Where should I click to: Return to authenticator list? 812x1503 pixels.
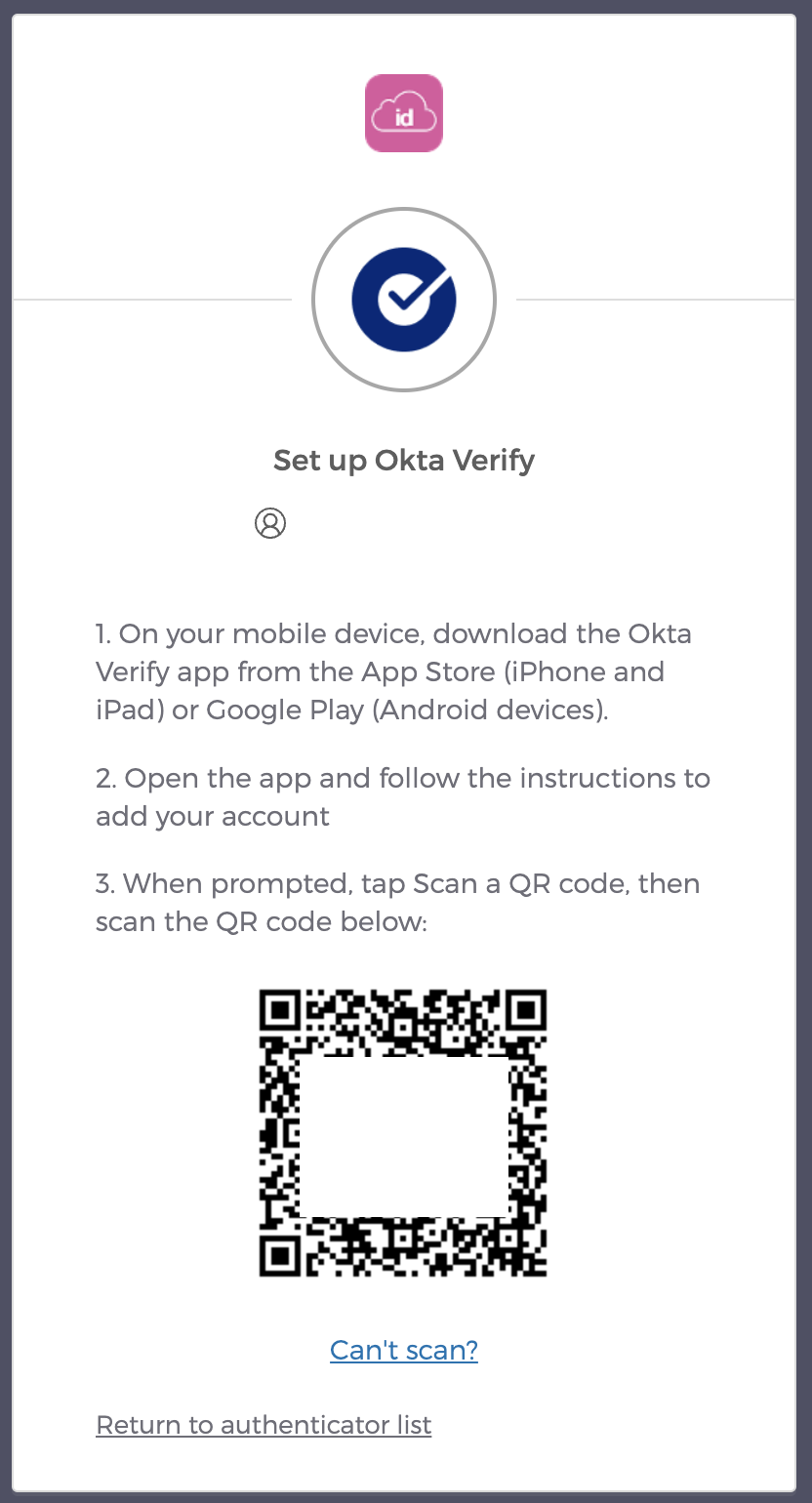point(264,1425)
